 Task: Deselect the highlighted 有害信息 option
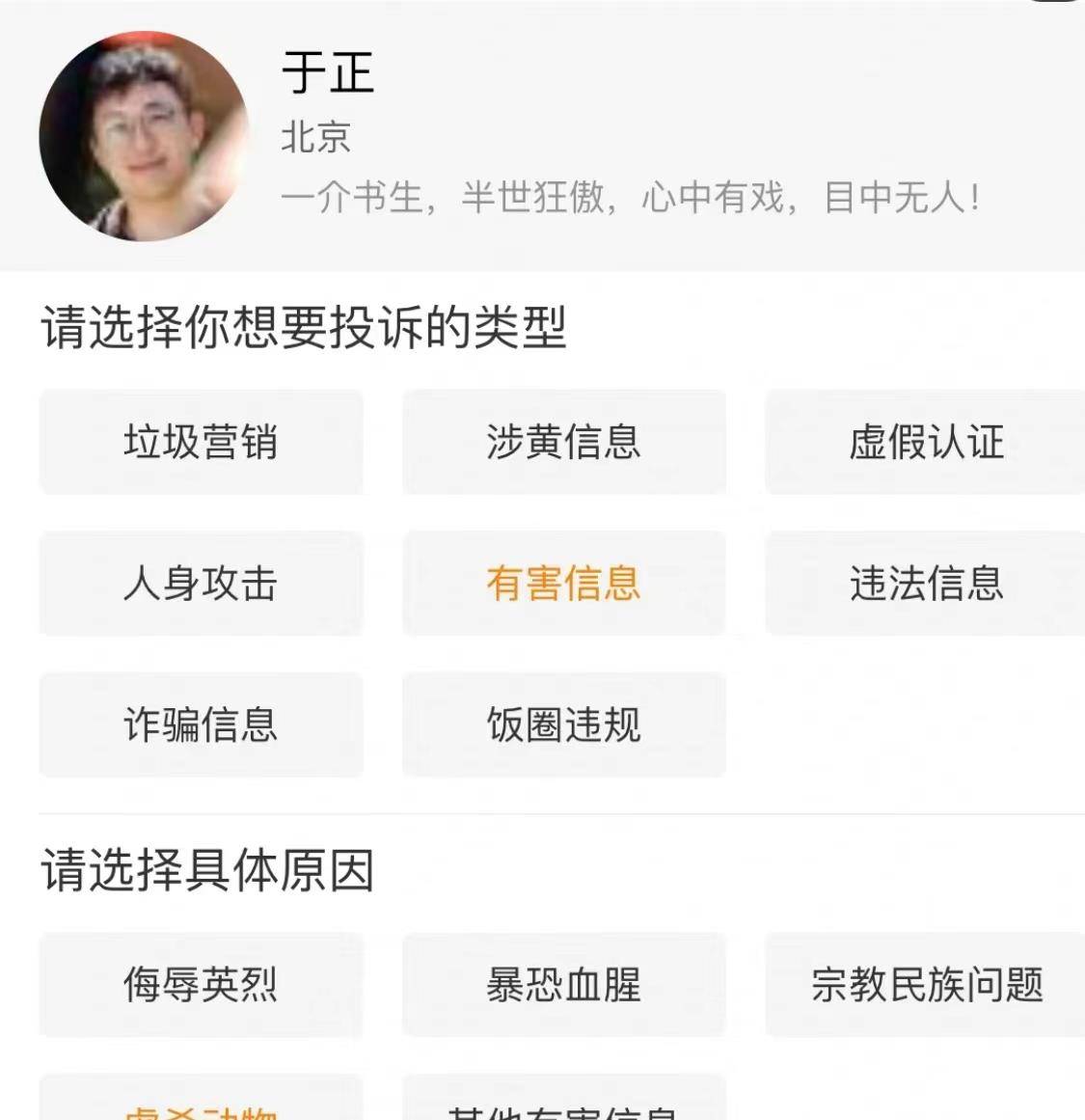[x=564, y=584]
